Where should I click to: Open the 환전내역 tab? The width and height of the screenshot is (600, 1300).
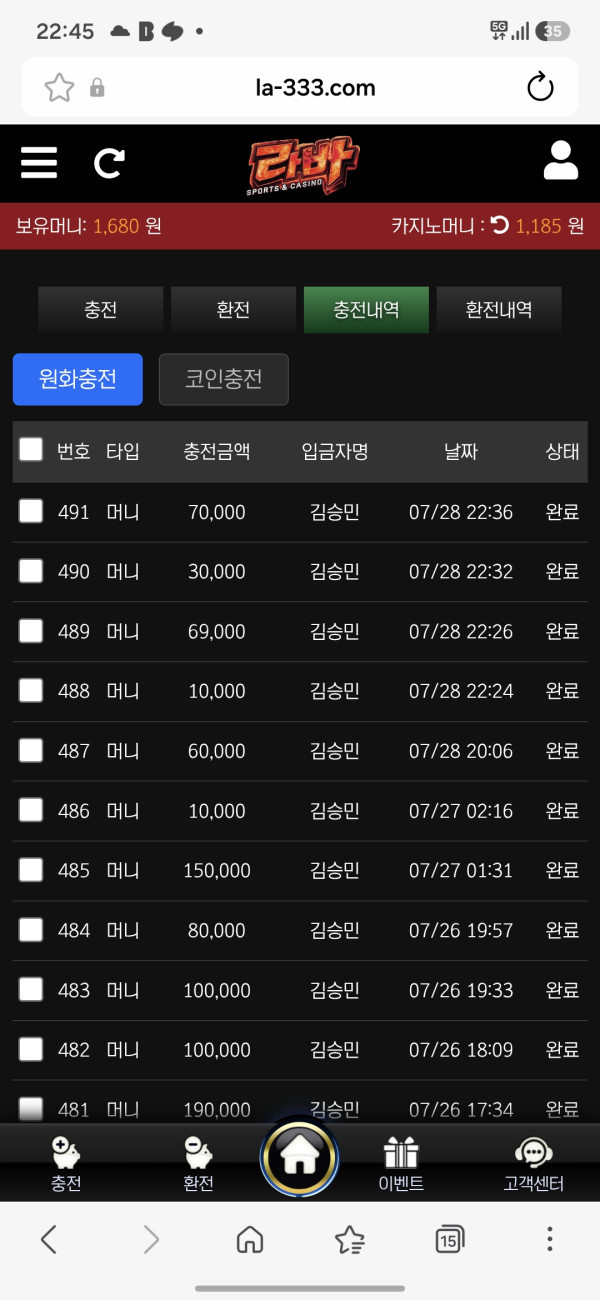point(499,310)
